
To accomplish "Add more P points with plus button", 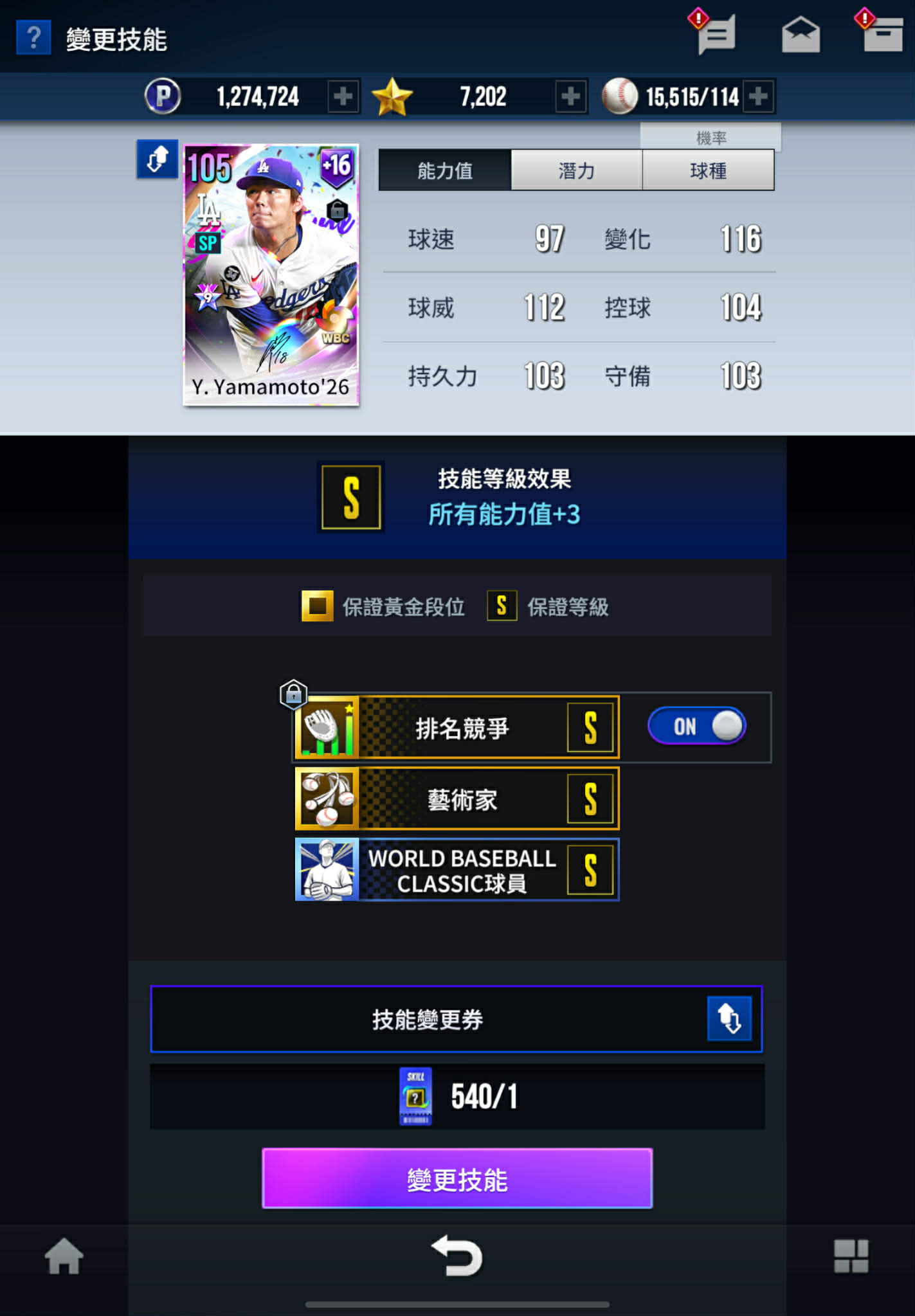I will [x=343, y=96].
